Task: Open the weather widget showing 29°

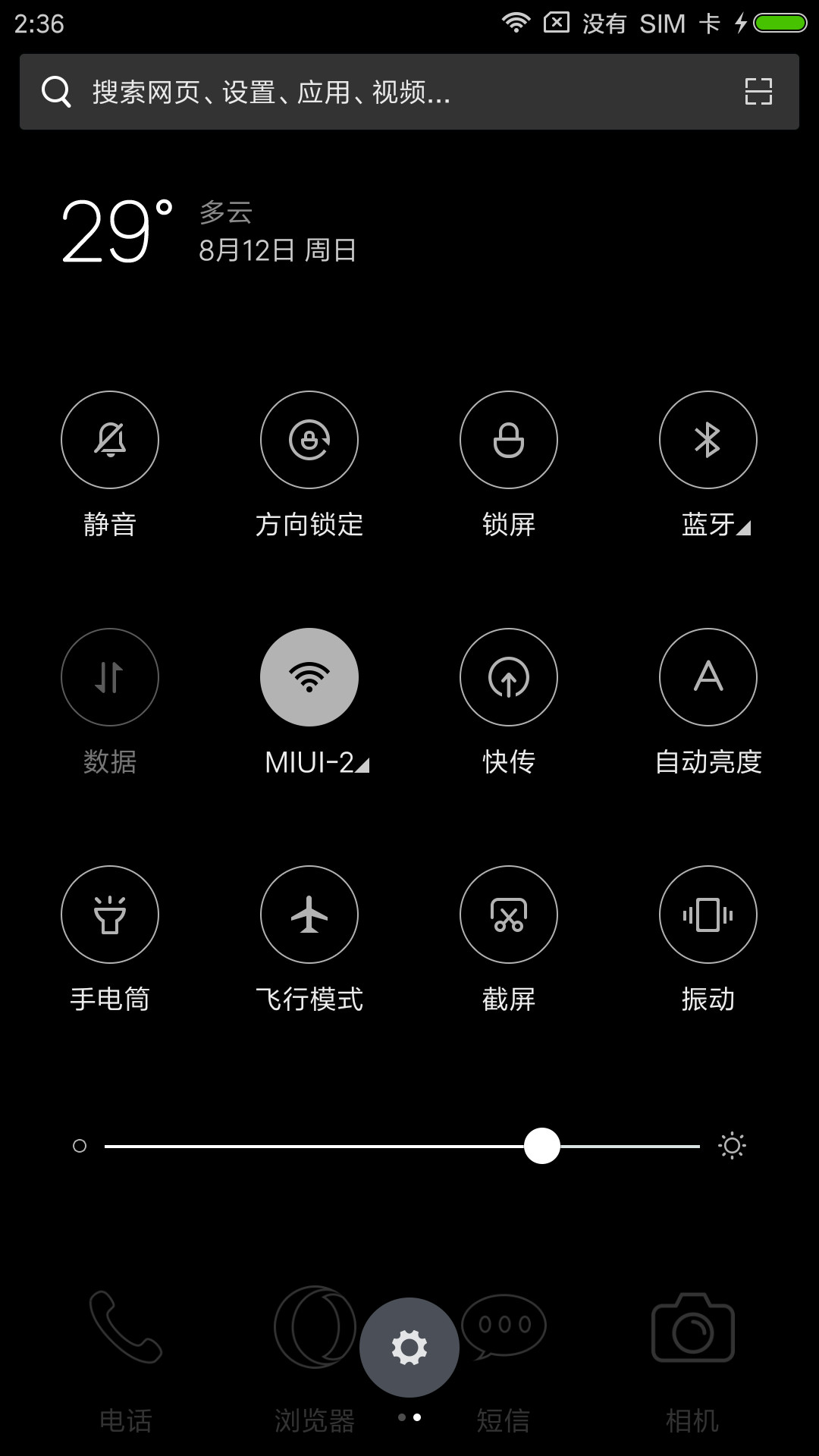Action: click(x=209, y=231)
